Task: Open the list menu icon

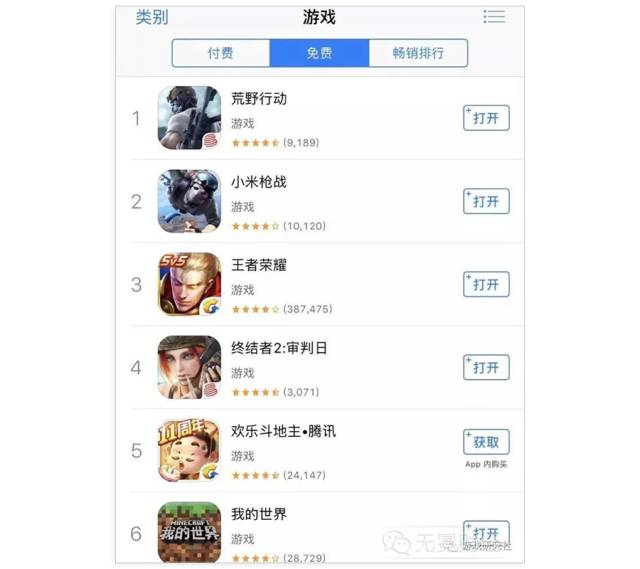Action: tap(494, 17)
